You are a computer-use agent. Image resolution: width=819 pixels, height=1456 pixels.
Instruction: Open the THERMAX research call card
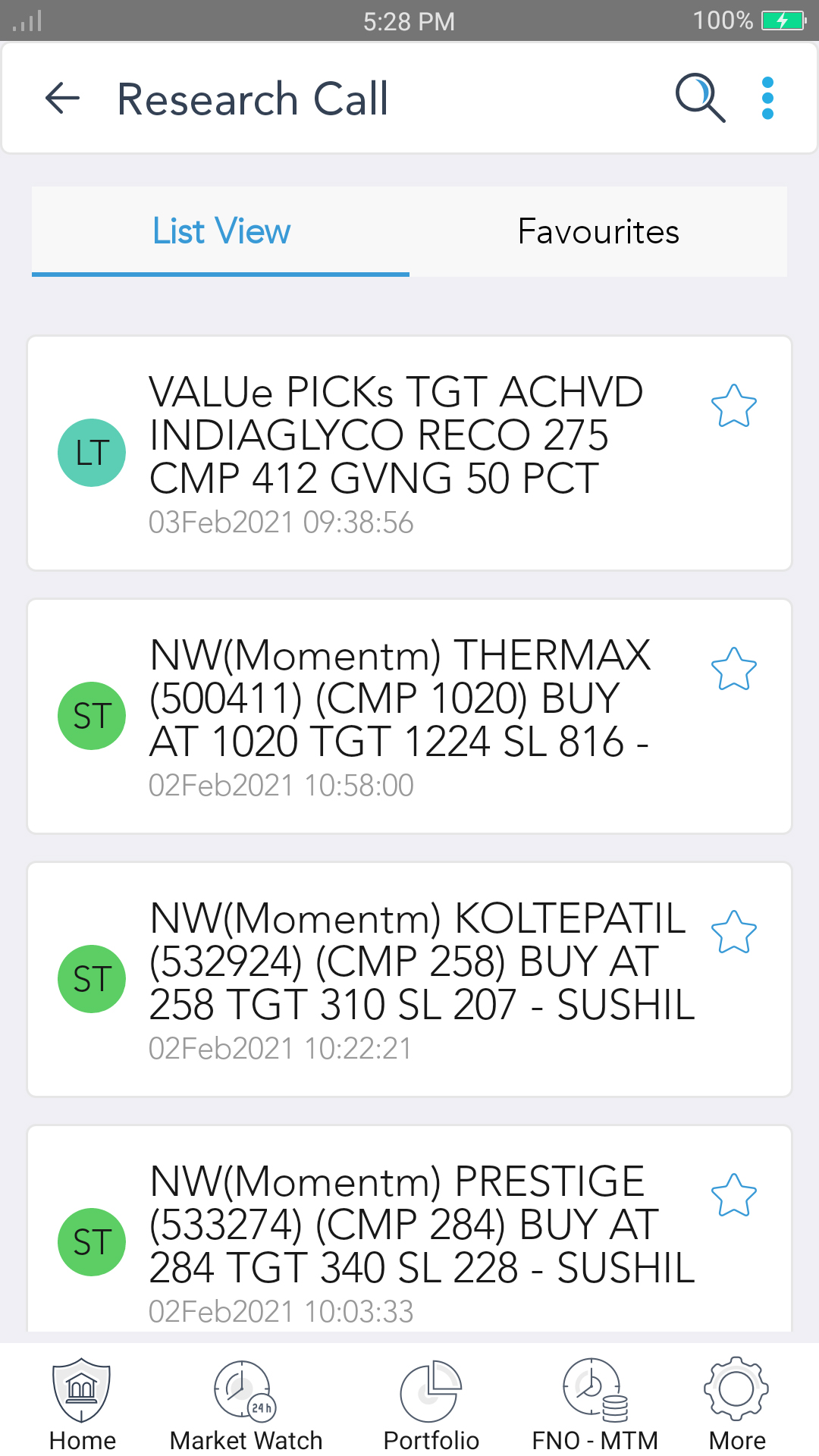(409, 717)
